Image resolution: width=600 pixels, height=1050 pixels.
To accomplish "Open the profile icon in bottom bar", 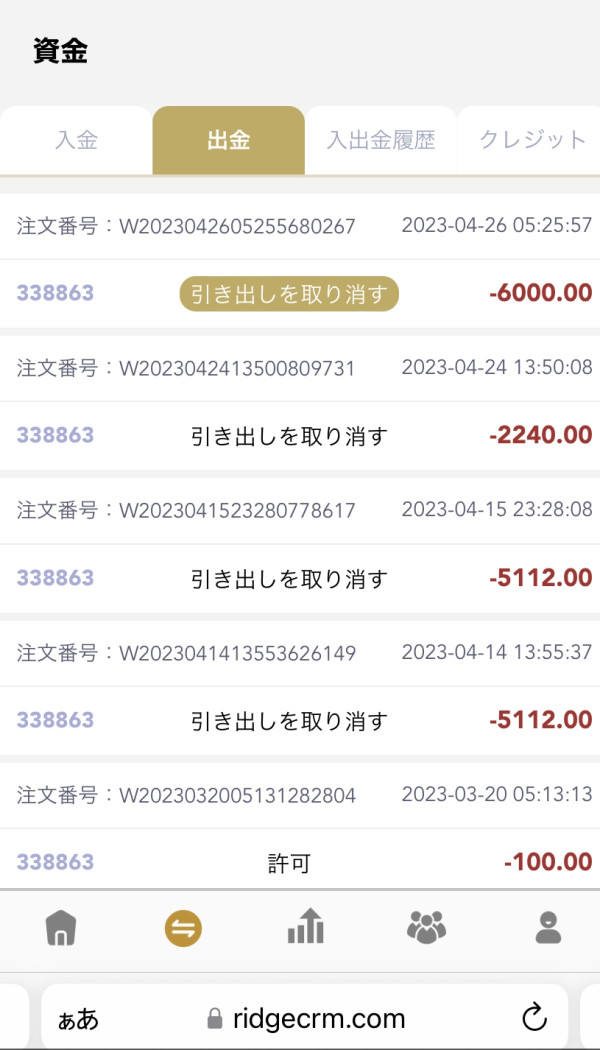I will coord(548,928).
